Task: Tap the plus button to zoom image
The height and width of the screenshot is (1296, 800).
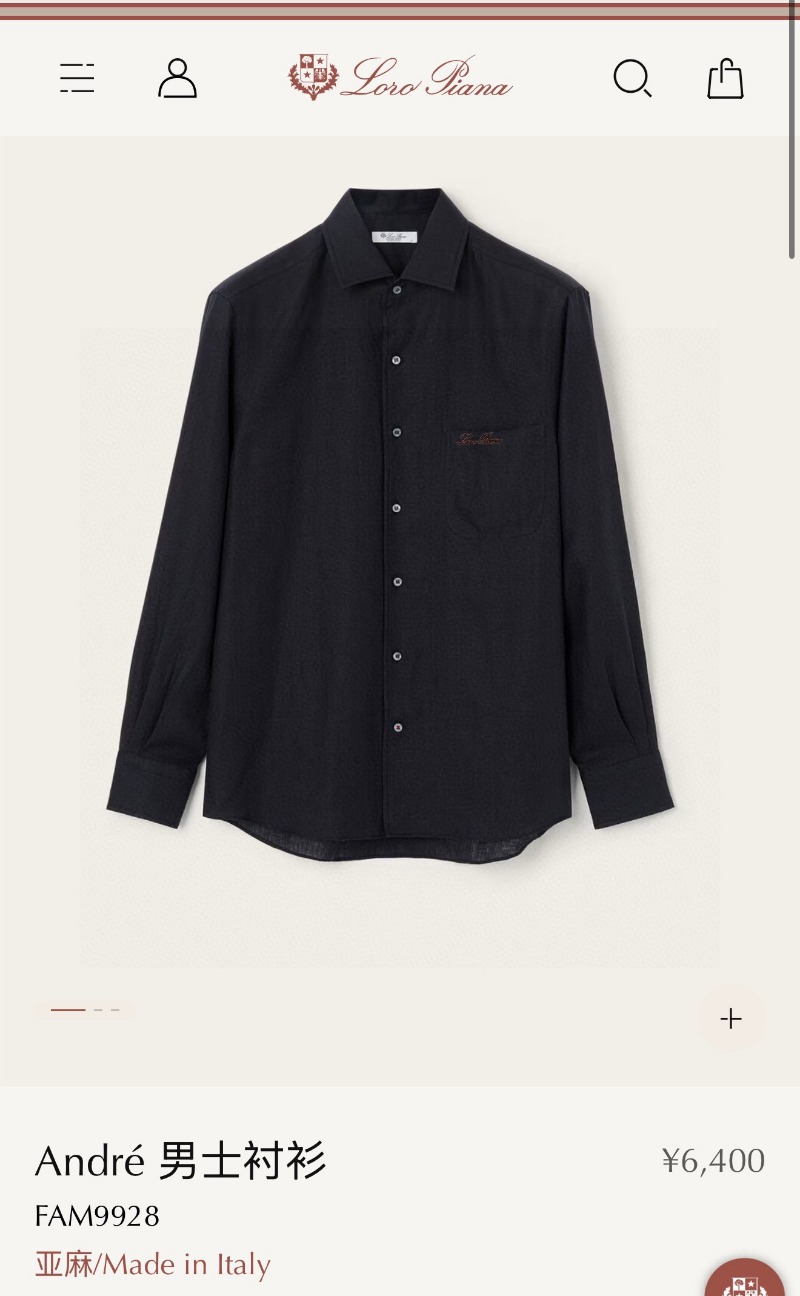Action: point(731,1018)
